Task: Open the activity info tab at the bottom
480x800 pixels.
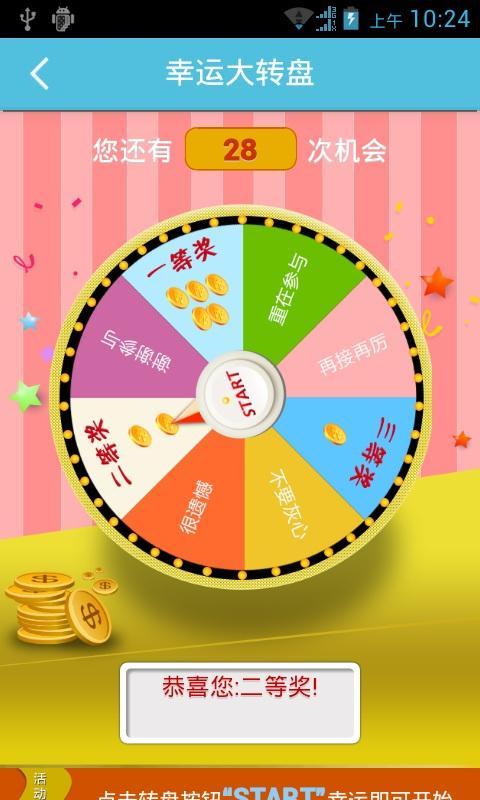Action: coord(43,784)
